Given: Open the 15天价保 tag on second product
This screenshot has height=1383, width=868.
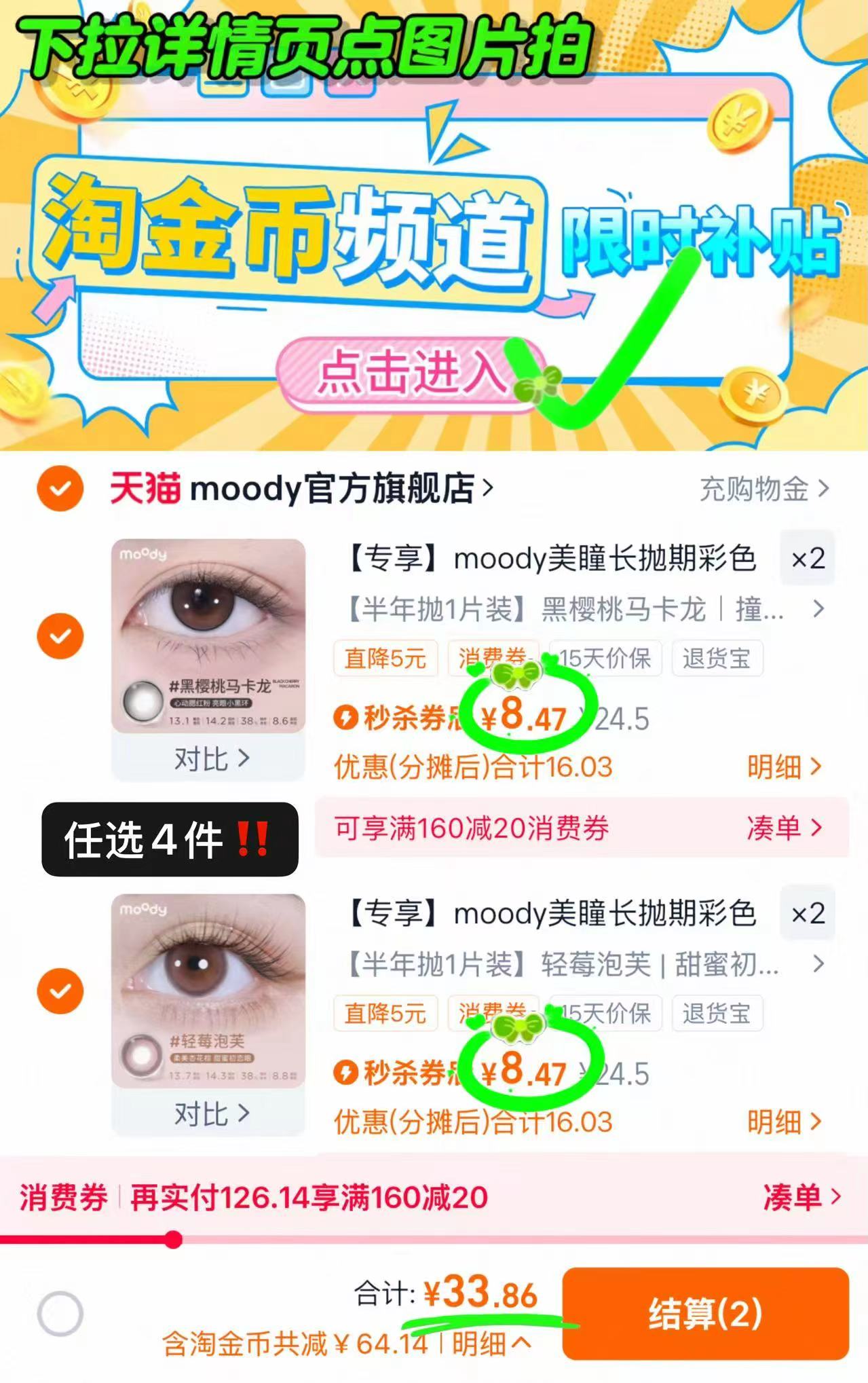Looking at the screenshot, I should click(607, 1014).
